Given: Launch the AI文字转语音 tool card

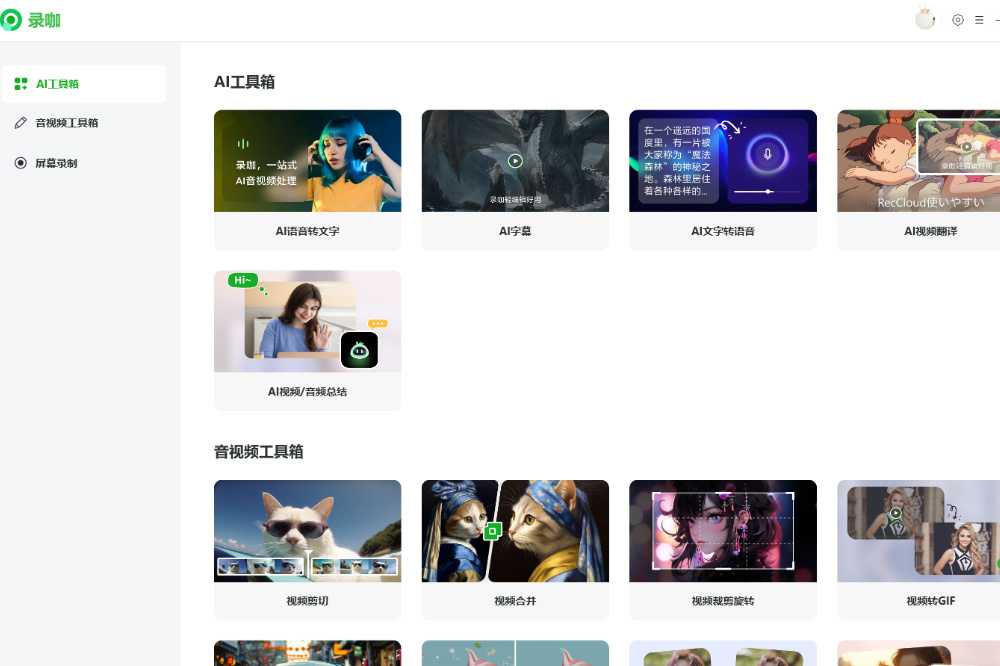Looking at the screenshot, I should [722, 180].
